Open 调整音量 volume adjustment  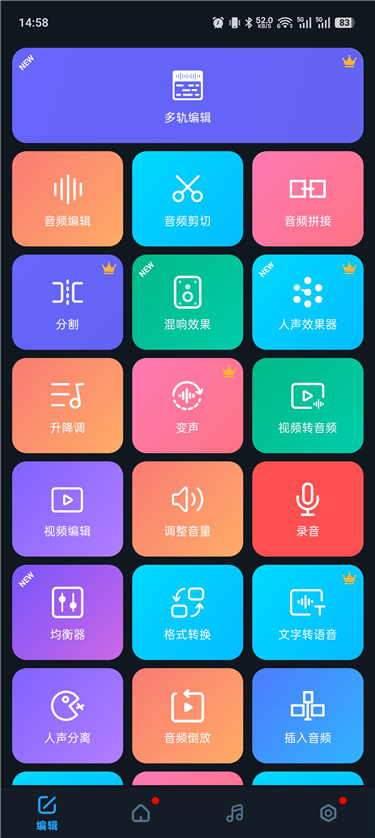tap(188, 509)
